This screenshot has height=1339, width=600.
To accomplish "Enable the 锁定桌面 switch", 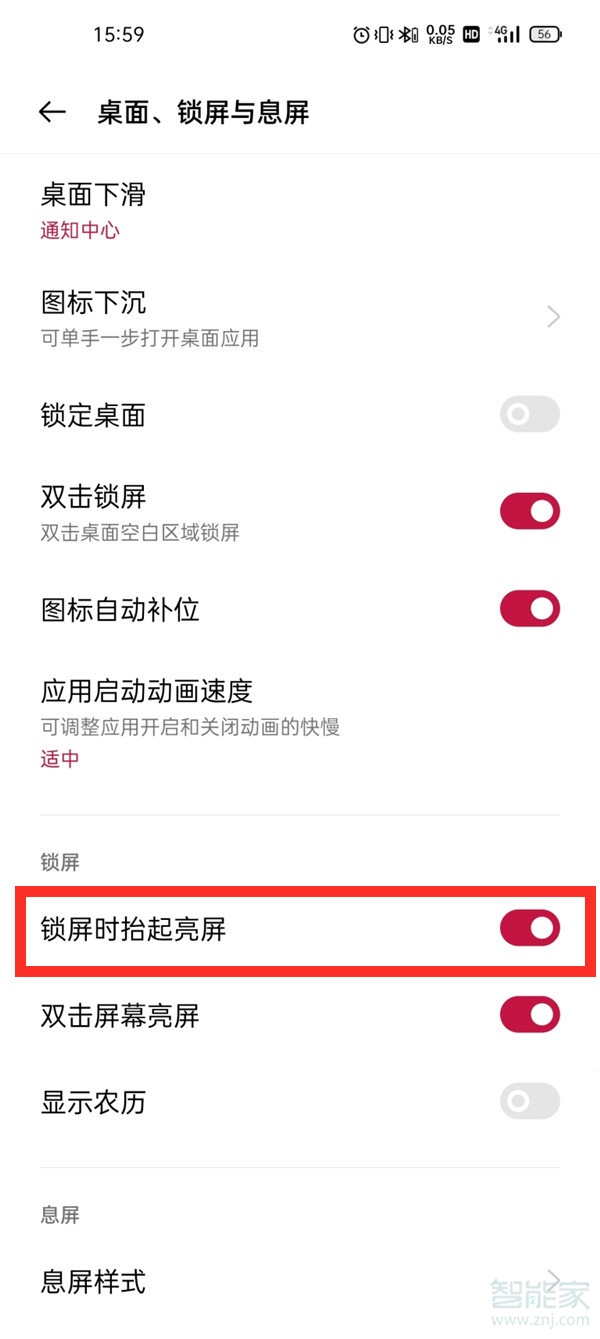I will pos(529,414).
